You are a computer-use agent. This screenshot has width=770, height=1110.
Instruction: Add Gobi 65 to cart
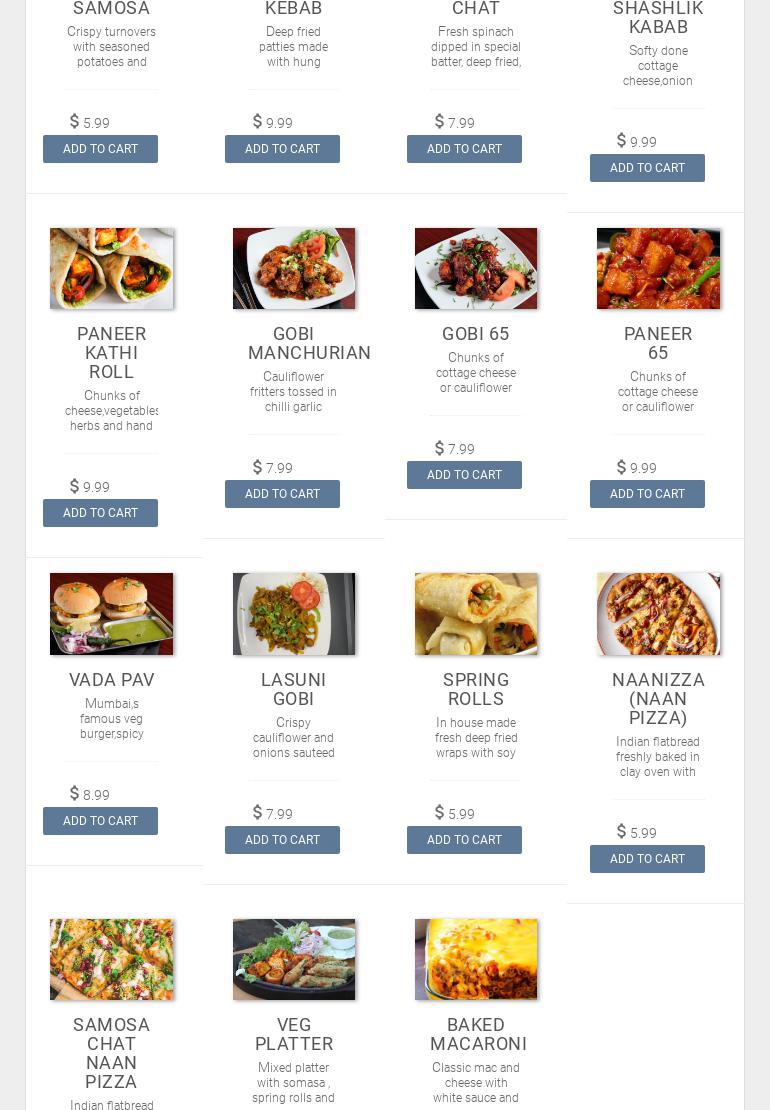click(x=464, y=475)
